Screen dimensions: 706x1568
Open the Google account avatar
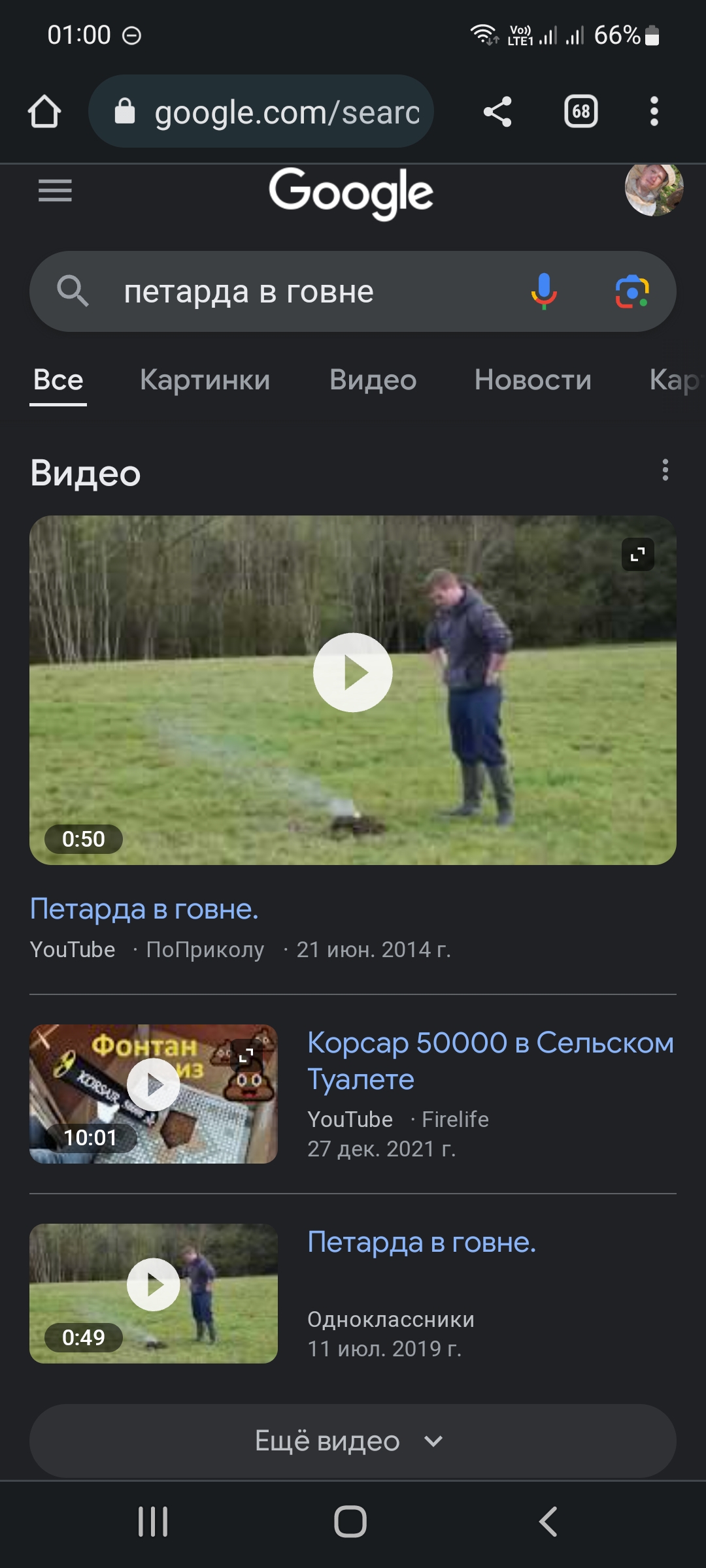654,189
